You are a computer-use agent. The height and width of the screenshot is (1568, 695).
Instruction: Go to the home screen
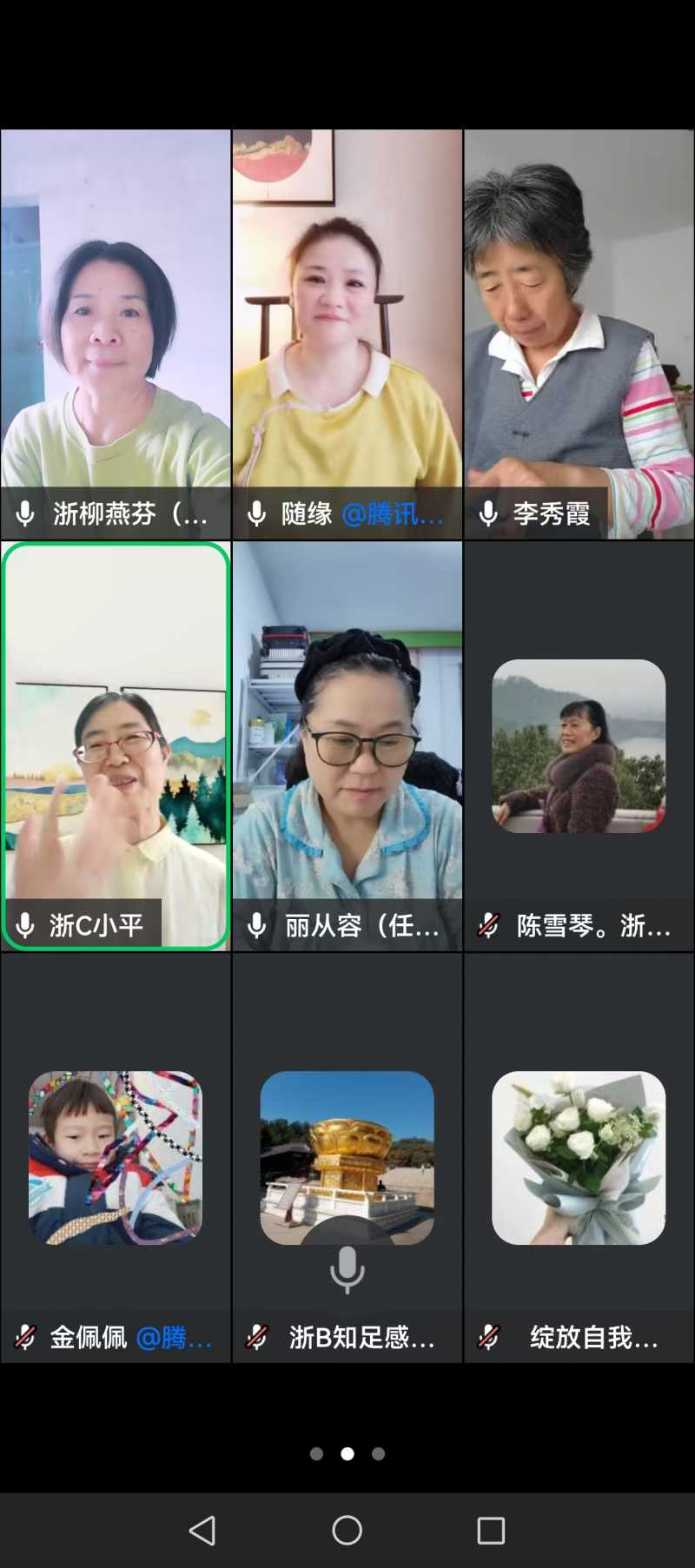347,1530
